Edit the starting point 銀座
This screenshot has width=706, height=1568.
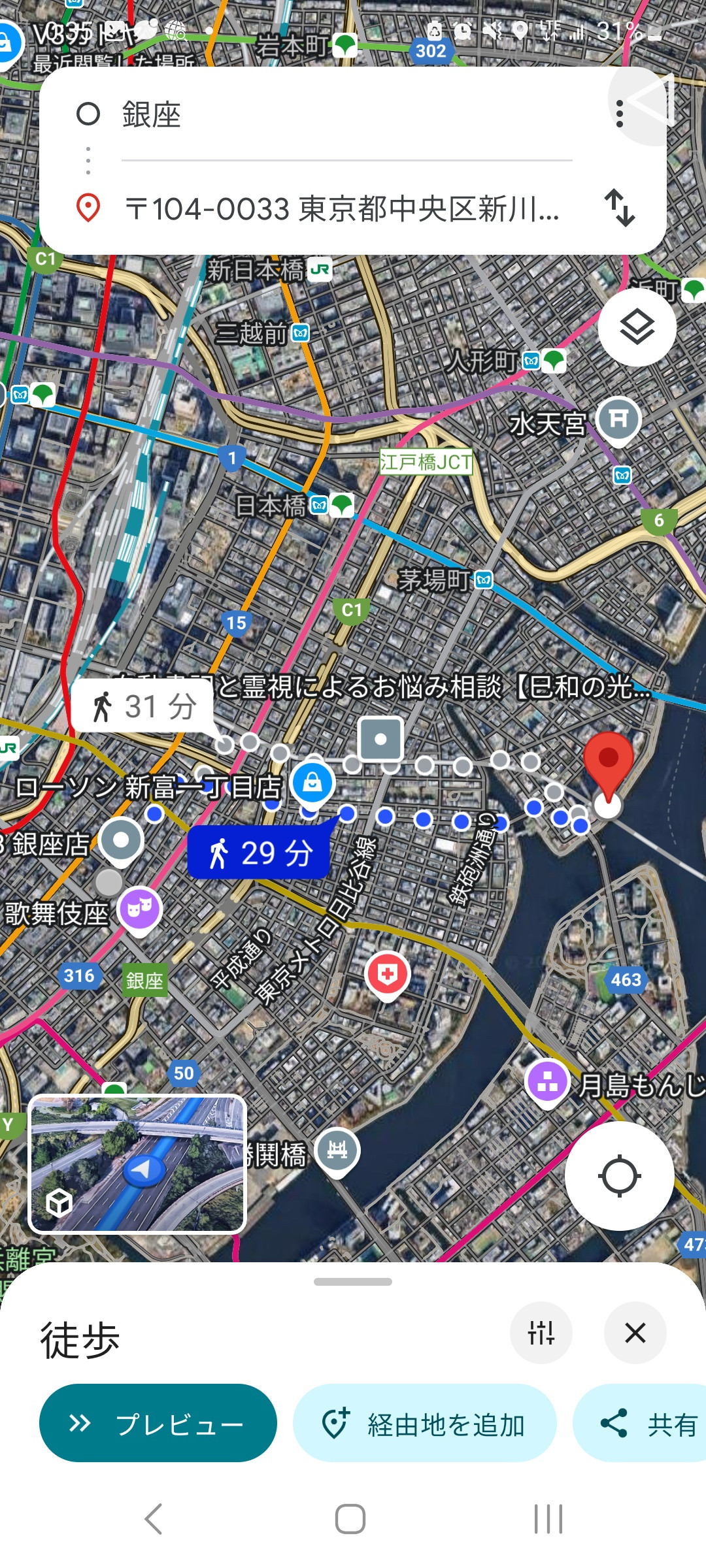point(346,115)
